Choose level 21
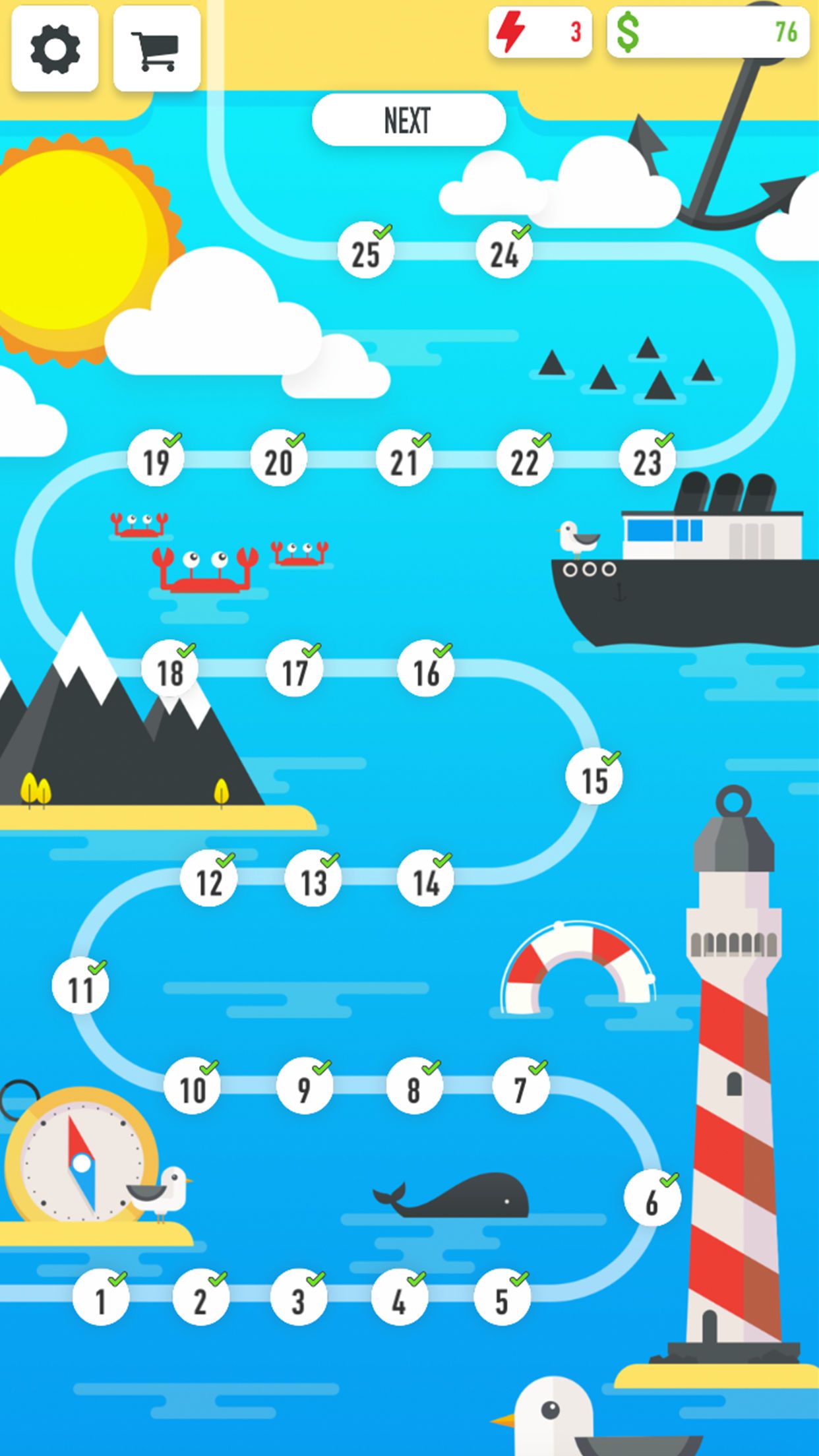819x1456 pixels. tap(404, 460)
